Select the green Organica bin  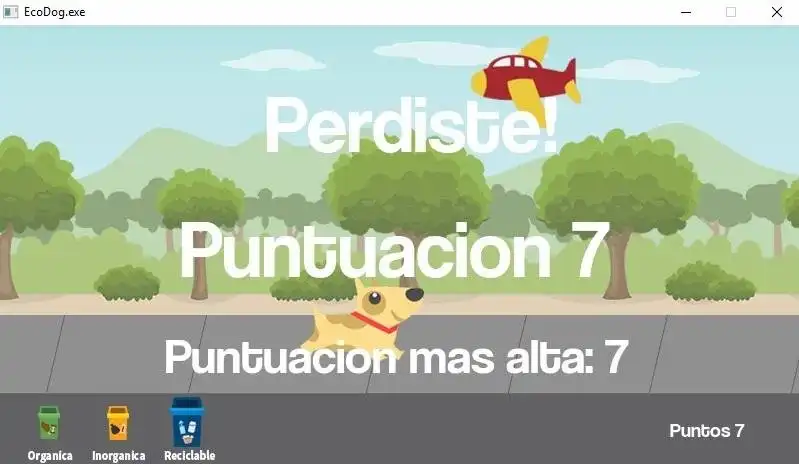click(48, 423)
